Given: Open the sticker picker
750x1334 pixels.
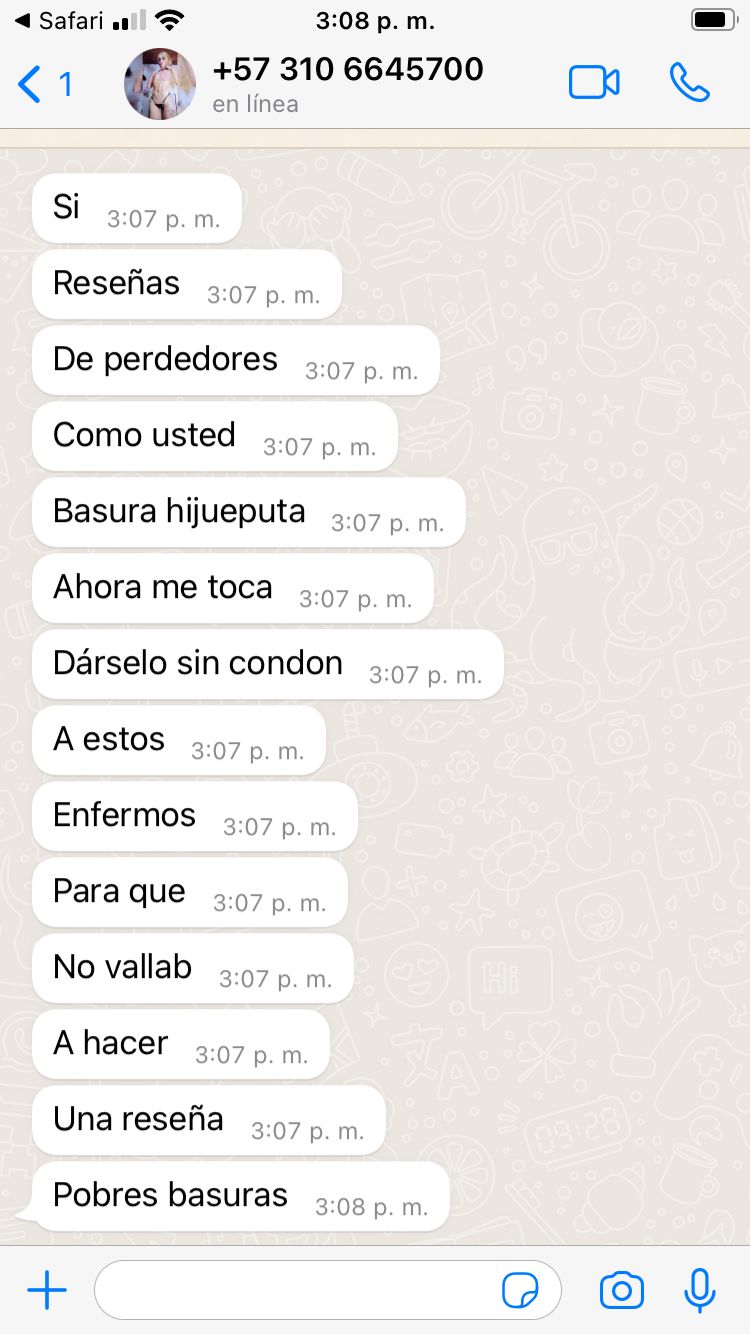Looking at the screenshot, I should click(520, 1291).
